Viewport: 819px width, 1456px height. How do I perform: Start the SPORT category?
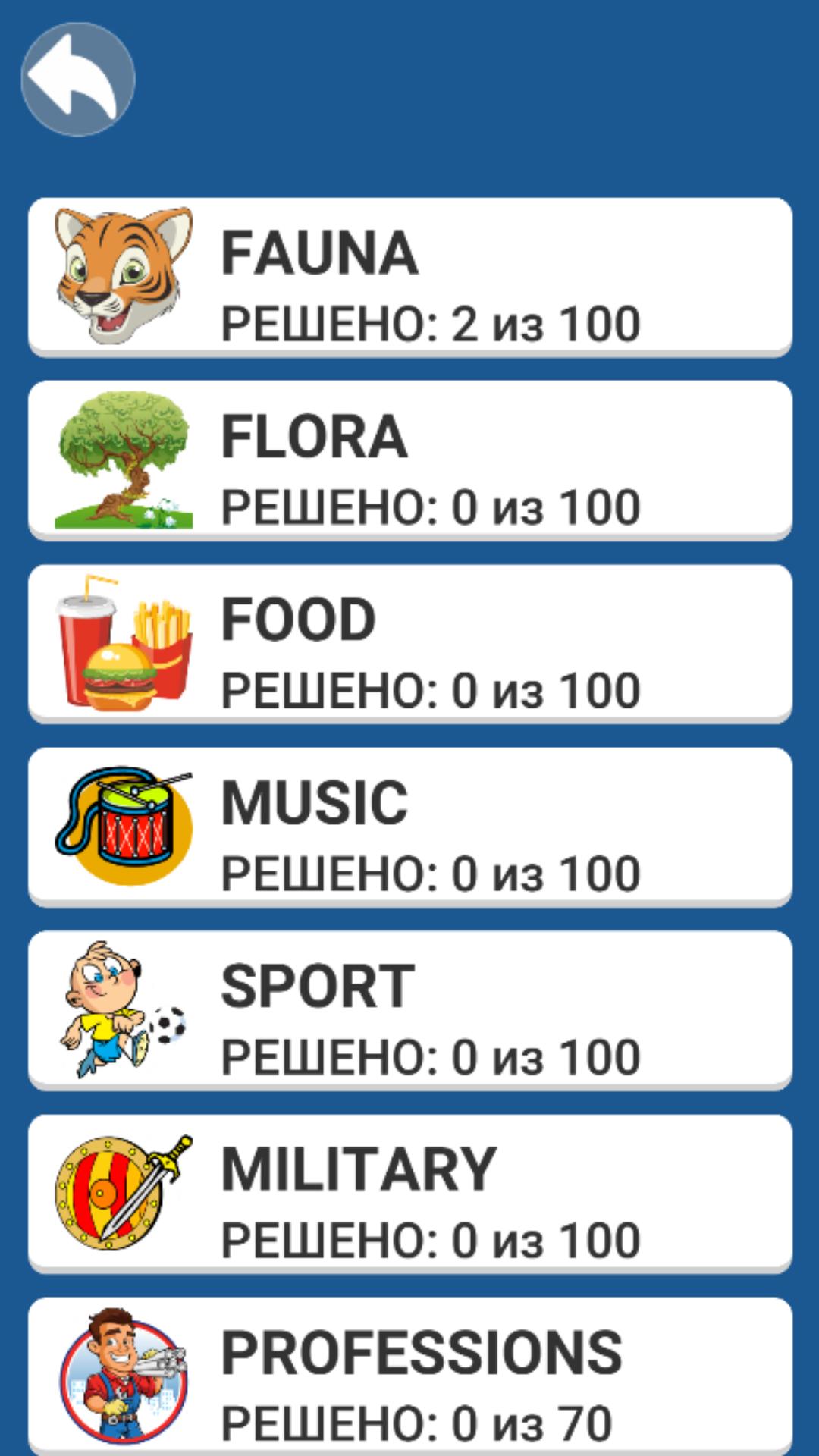coord(409,1010)
